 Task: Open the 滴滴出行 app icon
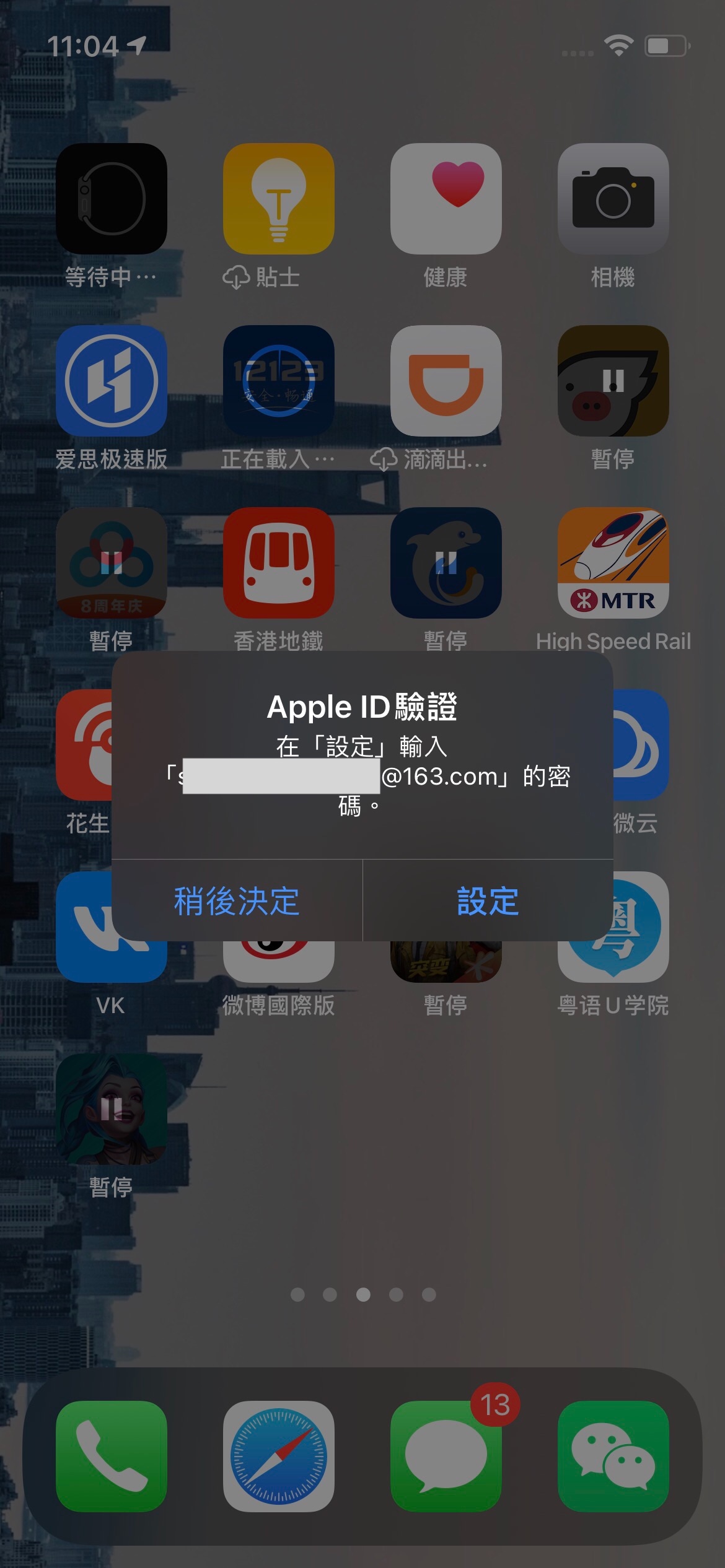[x=446, y=381]
